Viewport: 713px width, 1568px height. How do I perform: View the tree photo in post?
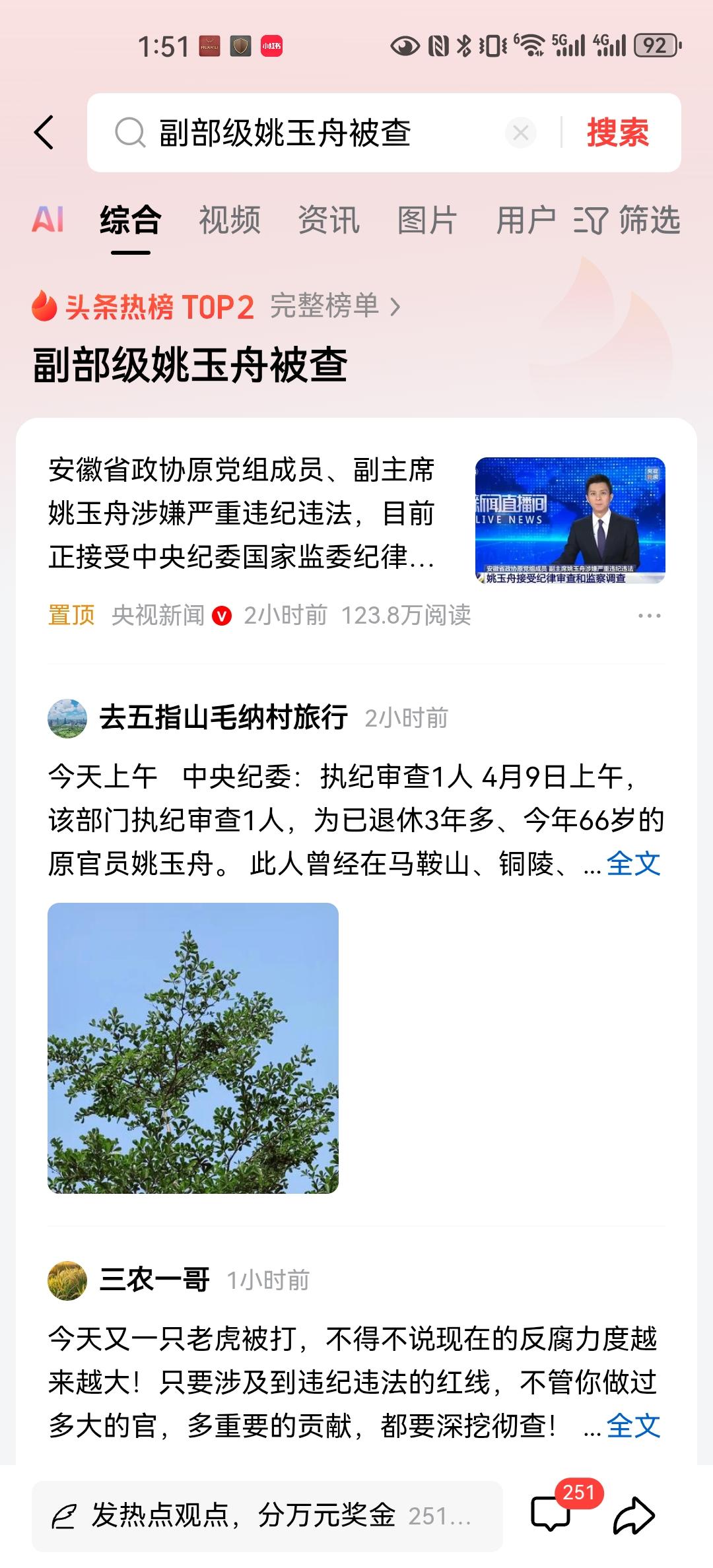pyautogui.click(x=193, y=1048)
